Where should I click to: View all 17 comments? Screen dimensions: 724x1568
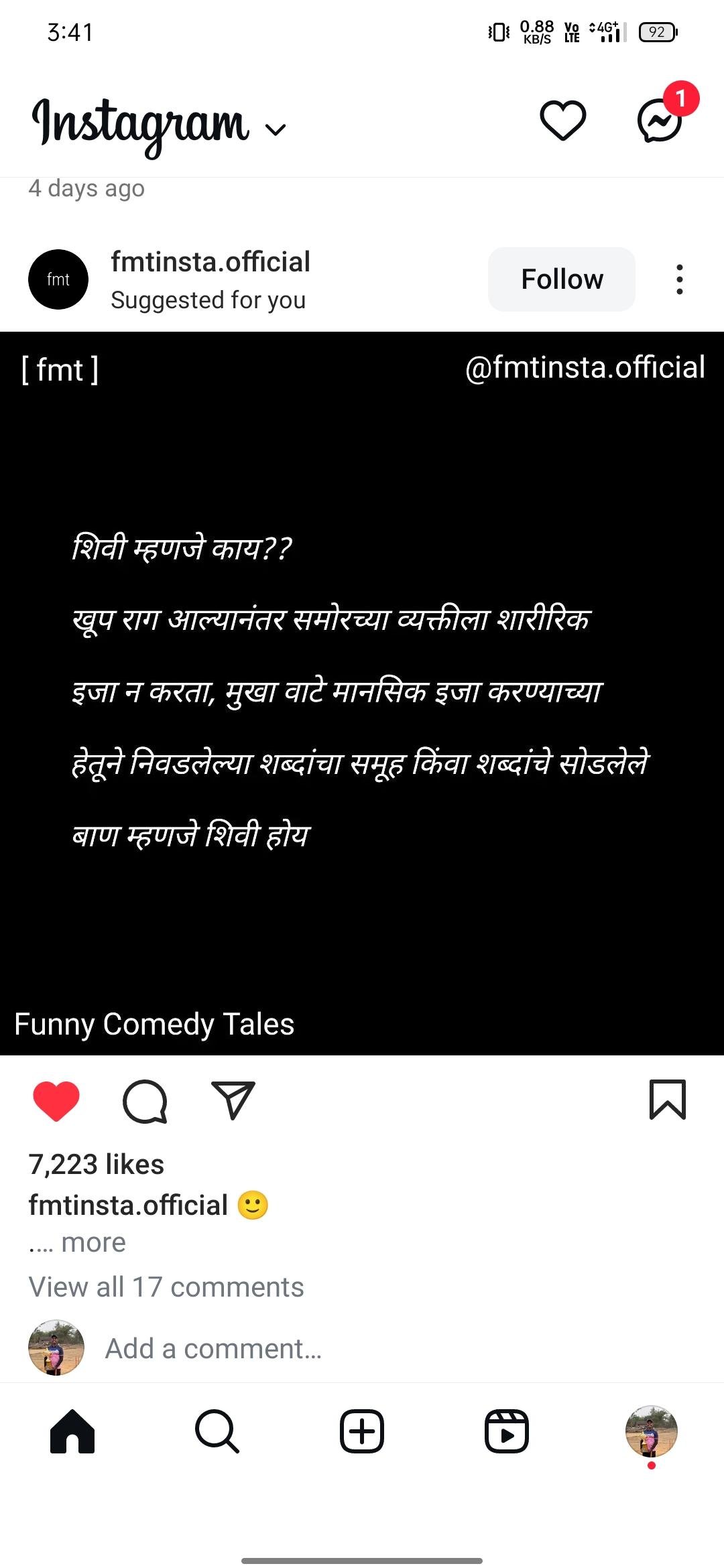pos(166,1287)
